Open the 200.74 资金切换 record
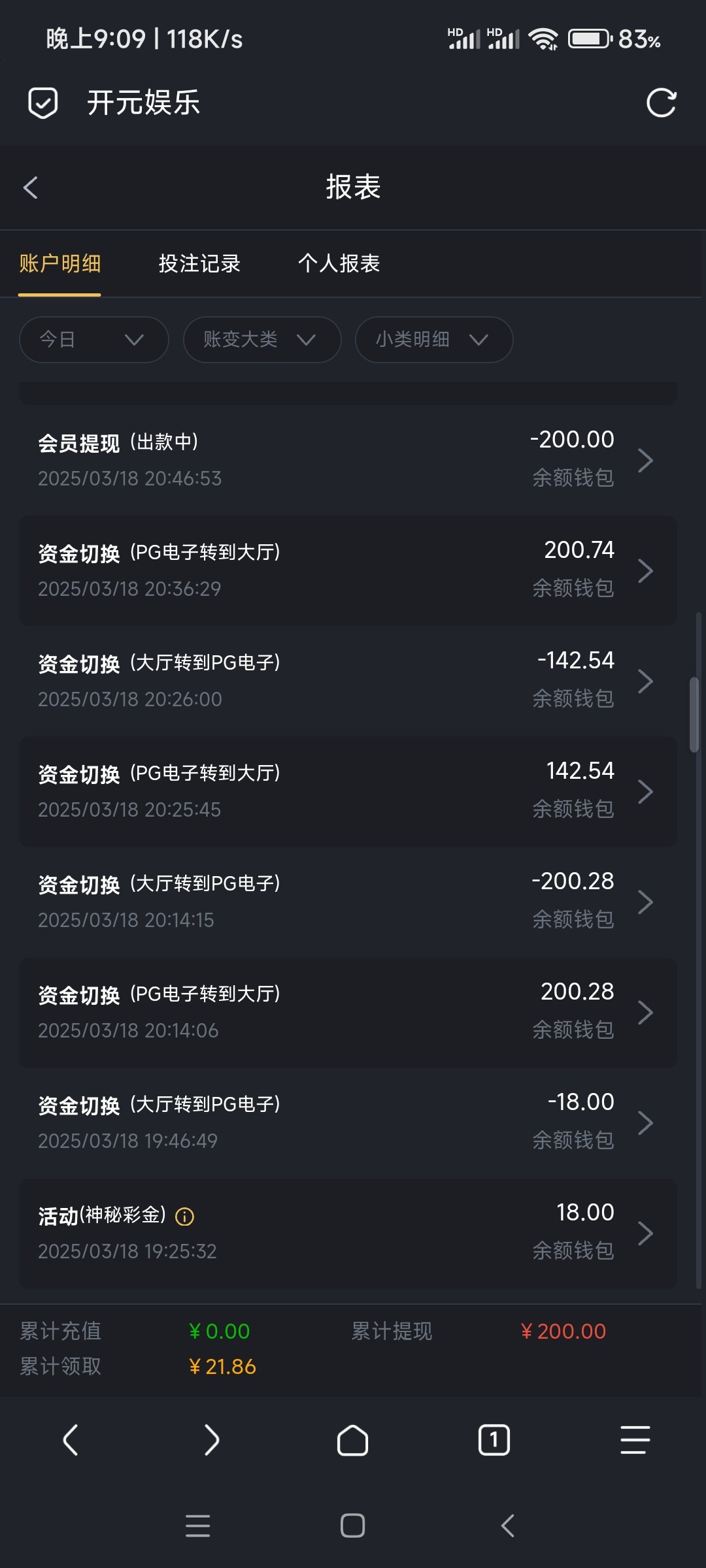This screenshot has height=1568, width=706. 348,570
